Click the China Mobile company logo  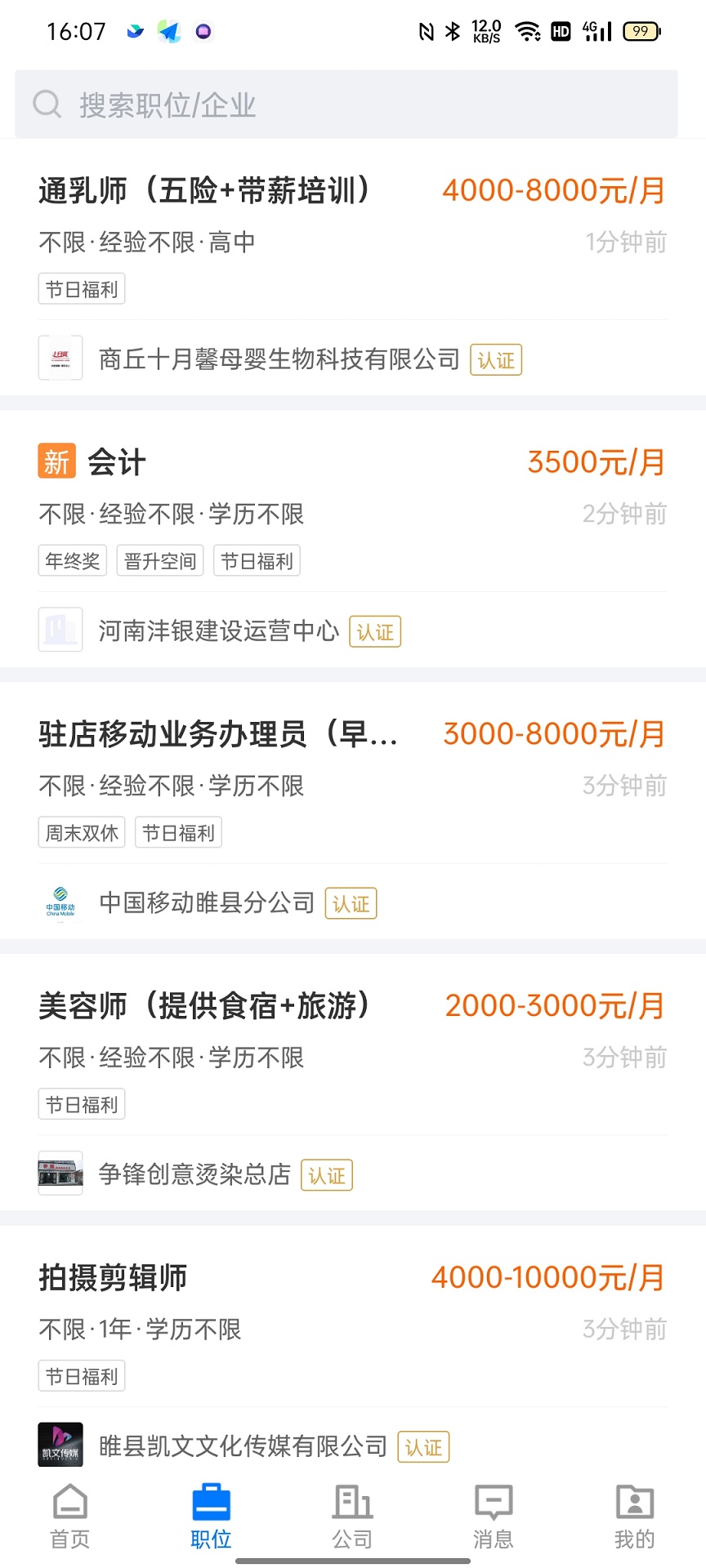coord(60,902)
